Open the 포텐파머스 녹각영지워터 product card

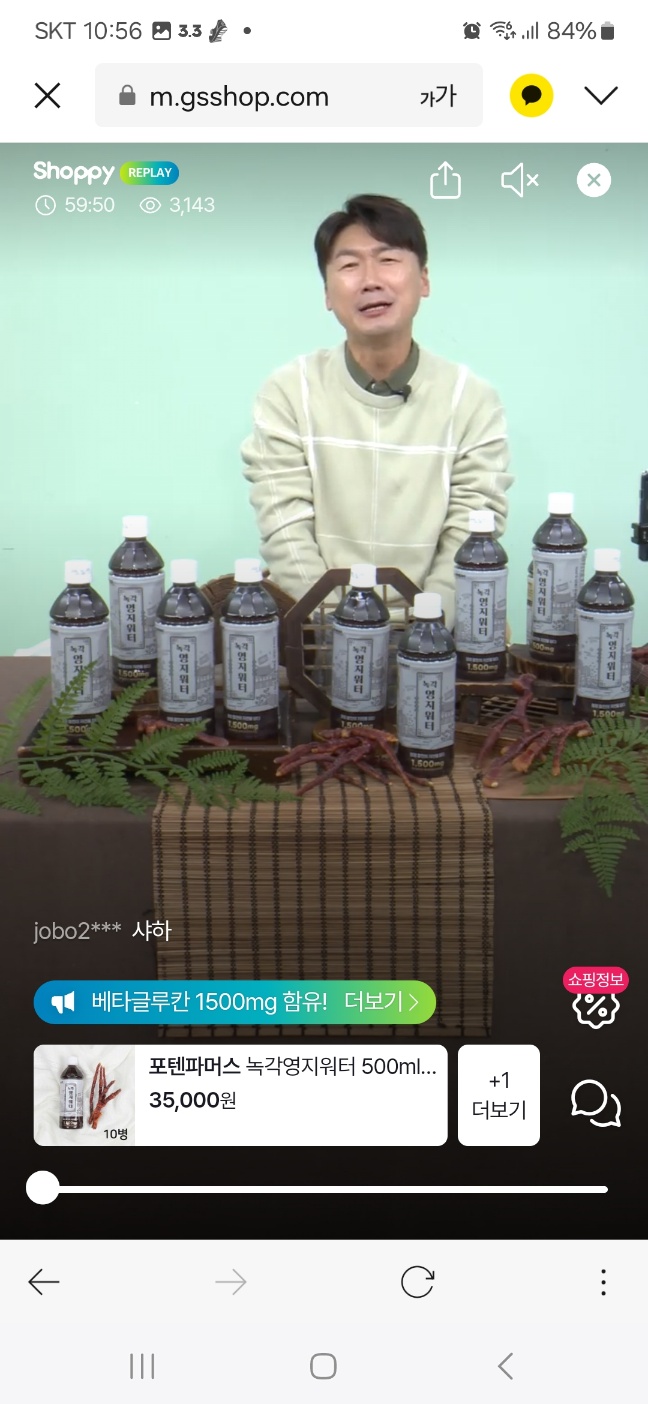tap(240, 1095)
